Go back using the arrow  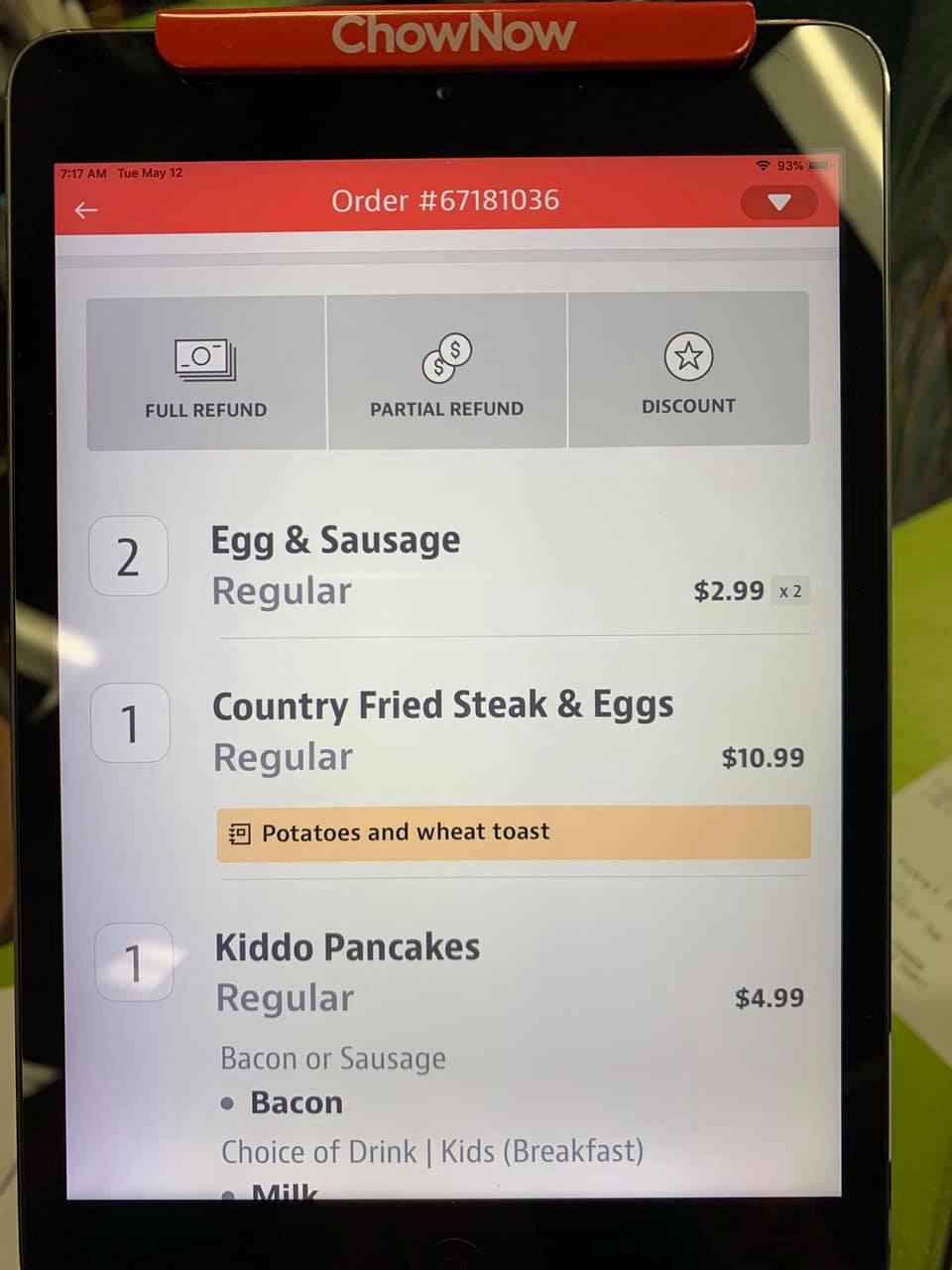click(86, 209)
